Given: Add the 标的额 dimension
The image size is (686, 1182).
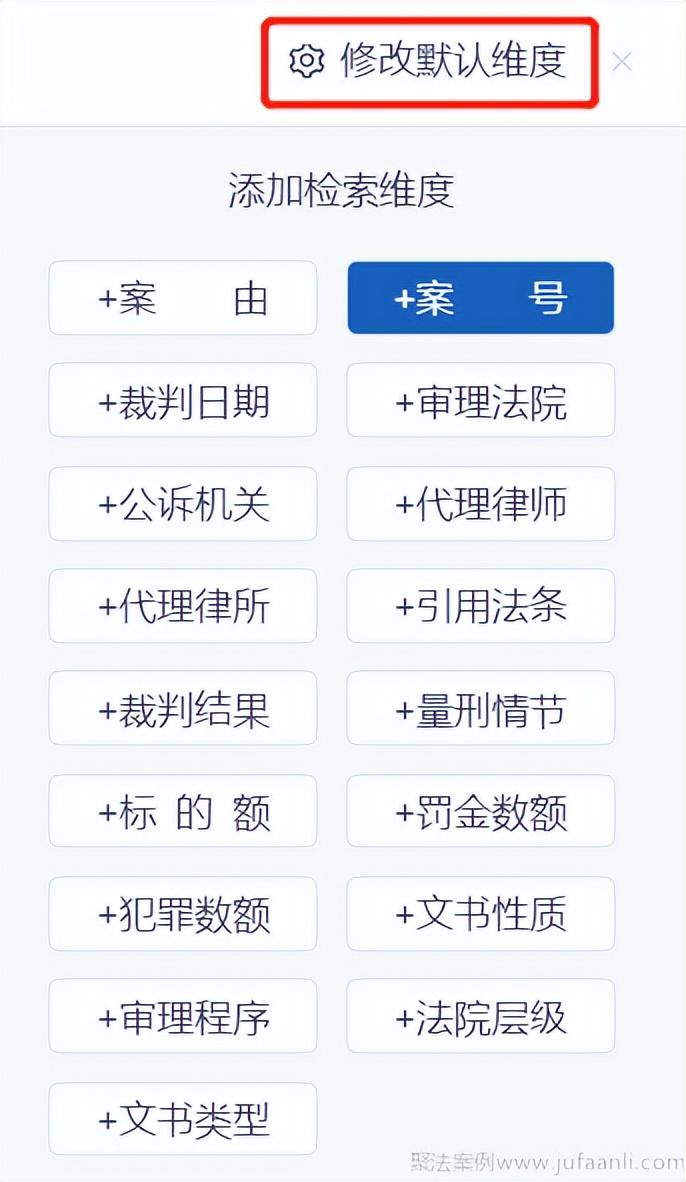Looking at the screenshot, I should (183, 812).
